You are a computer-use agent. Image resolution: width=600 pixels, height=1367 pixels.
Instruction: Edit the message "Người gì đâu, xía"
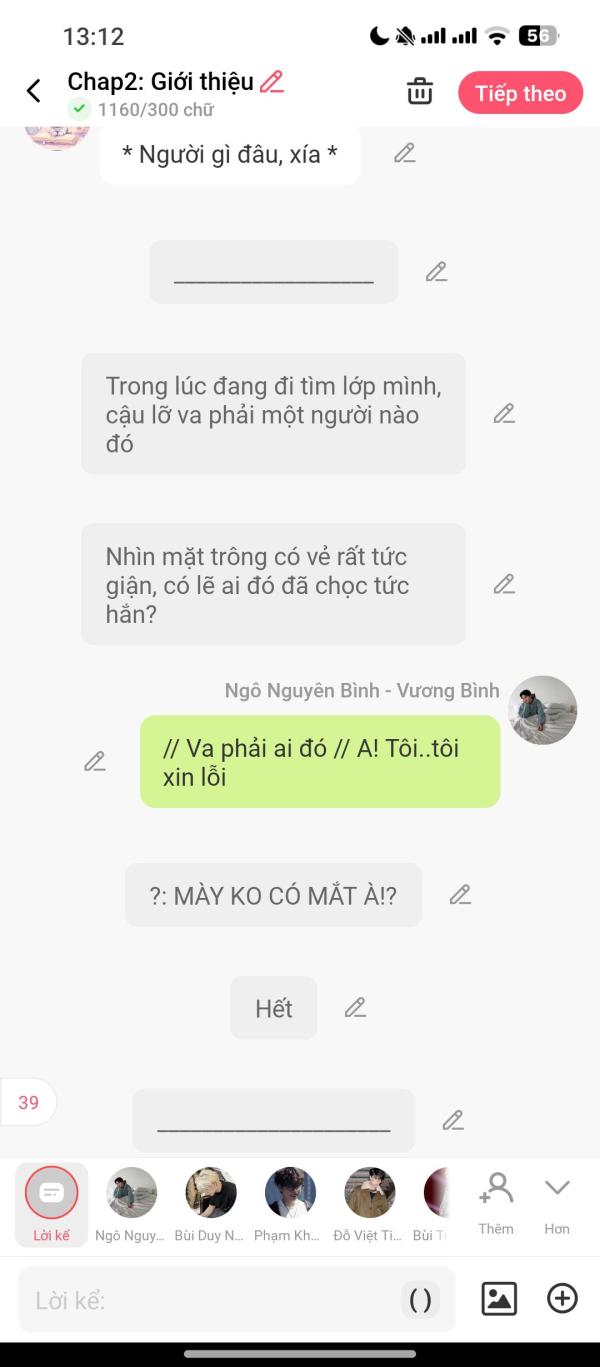(404, 153)
